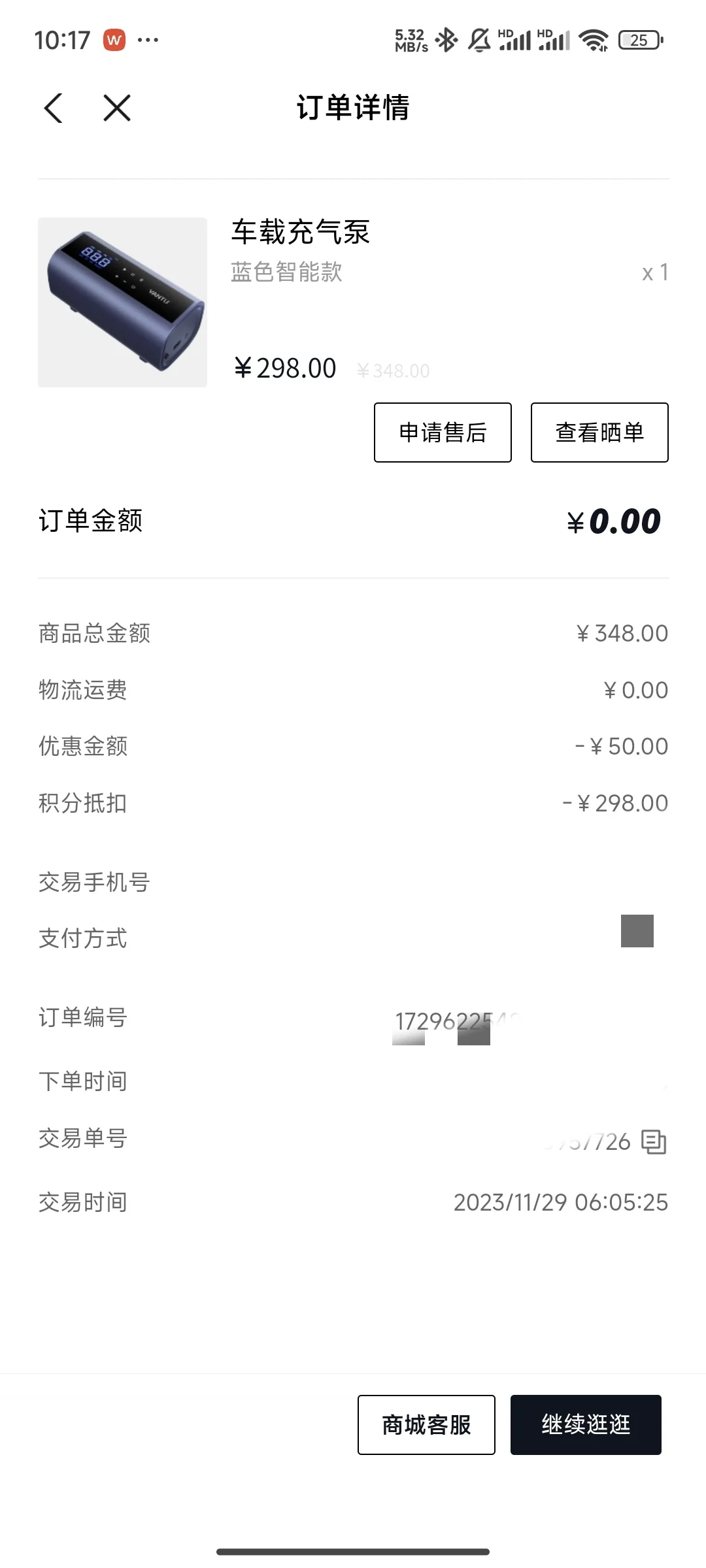This screenshot has width=706, height=1568.
Task: Open the 车载充气泵 product image
Action: (122, 302)
